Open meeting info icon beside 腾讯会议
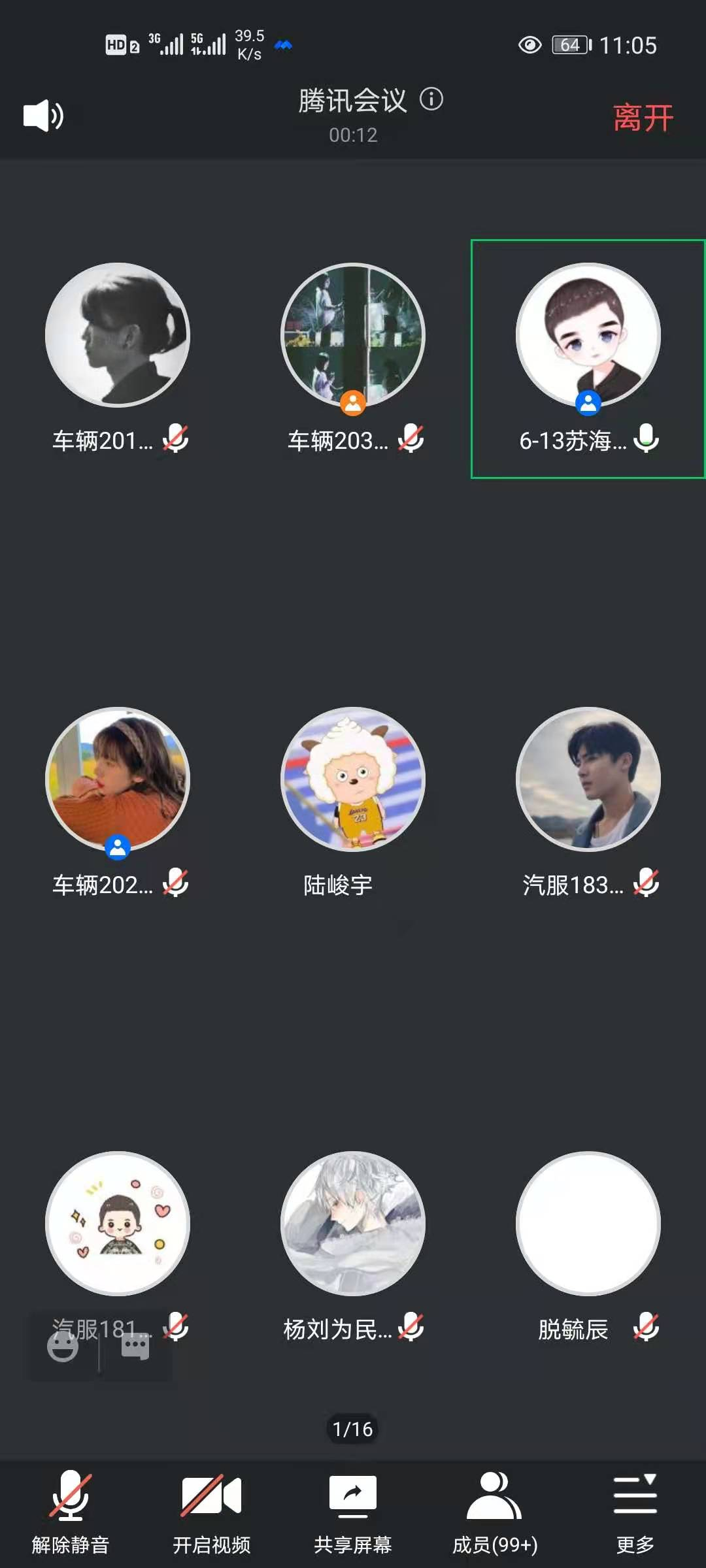Screen dimensions: 706x1568 click(x=431, y=99)
